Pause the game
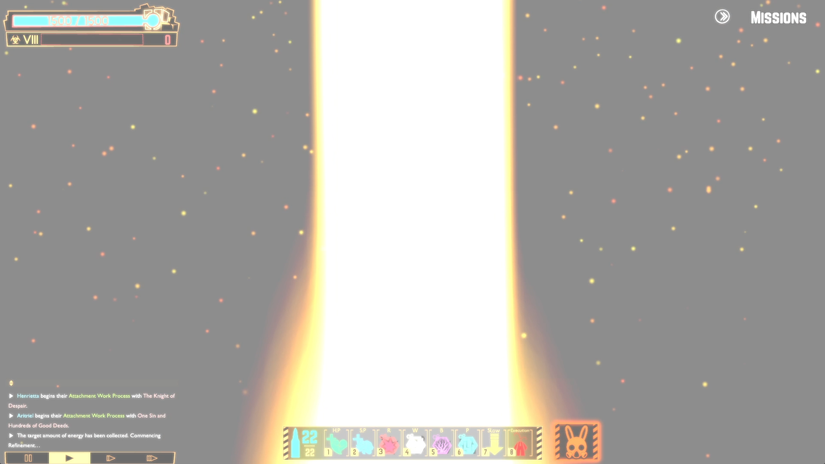Image resolution: width=825 pixels, height=464 pixels. pyautogui.click(x=28, y=458)
